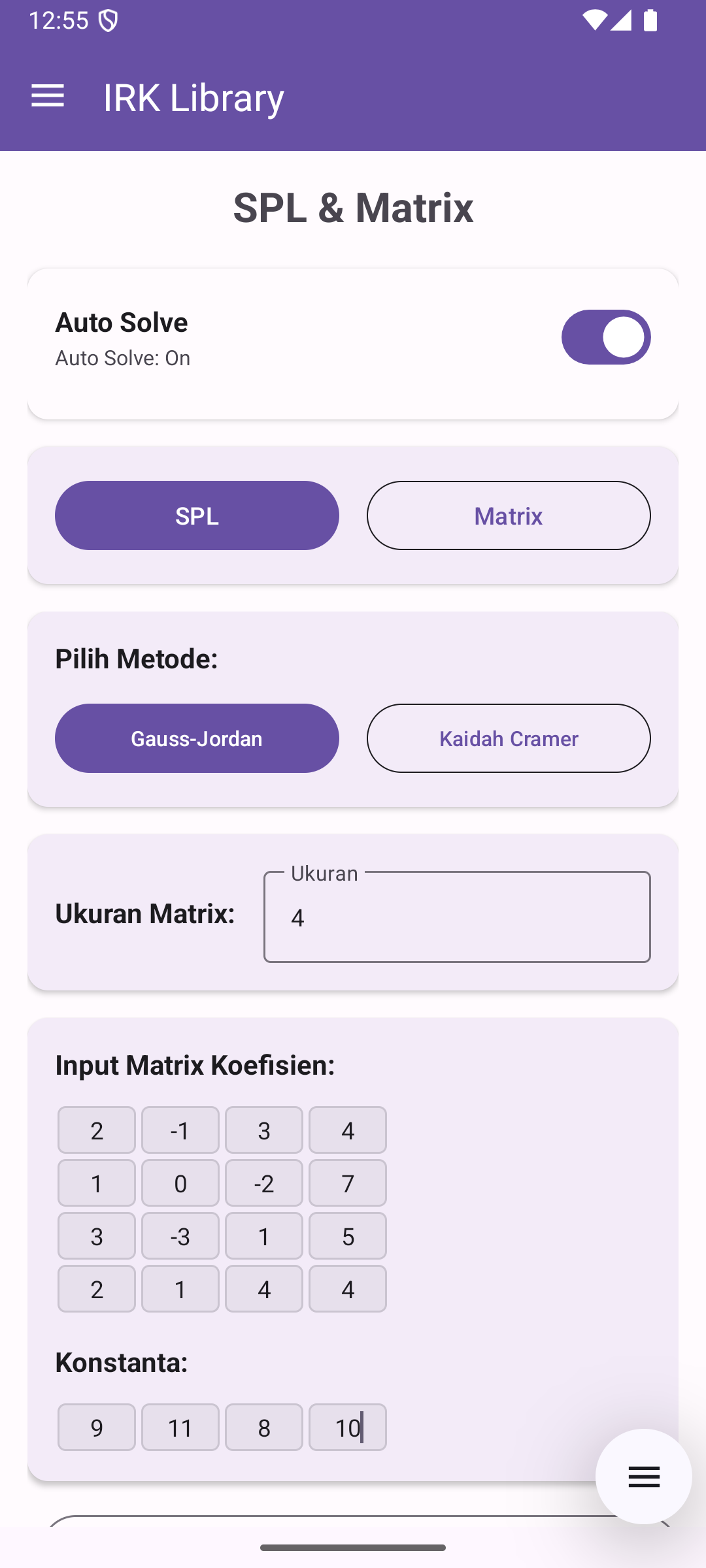
Task: Click the cellular signal icon
Action: 622,21
